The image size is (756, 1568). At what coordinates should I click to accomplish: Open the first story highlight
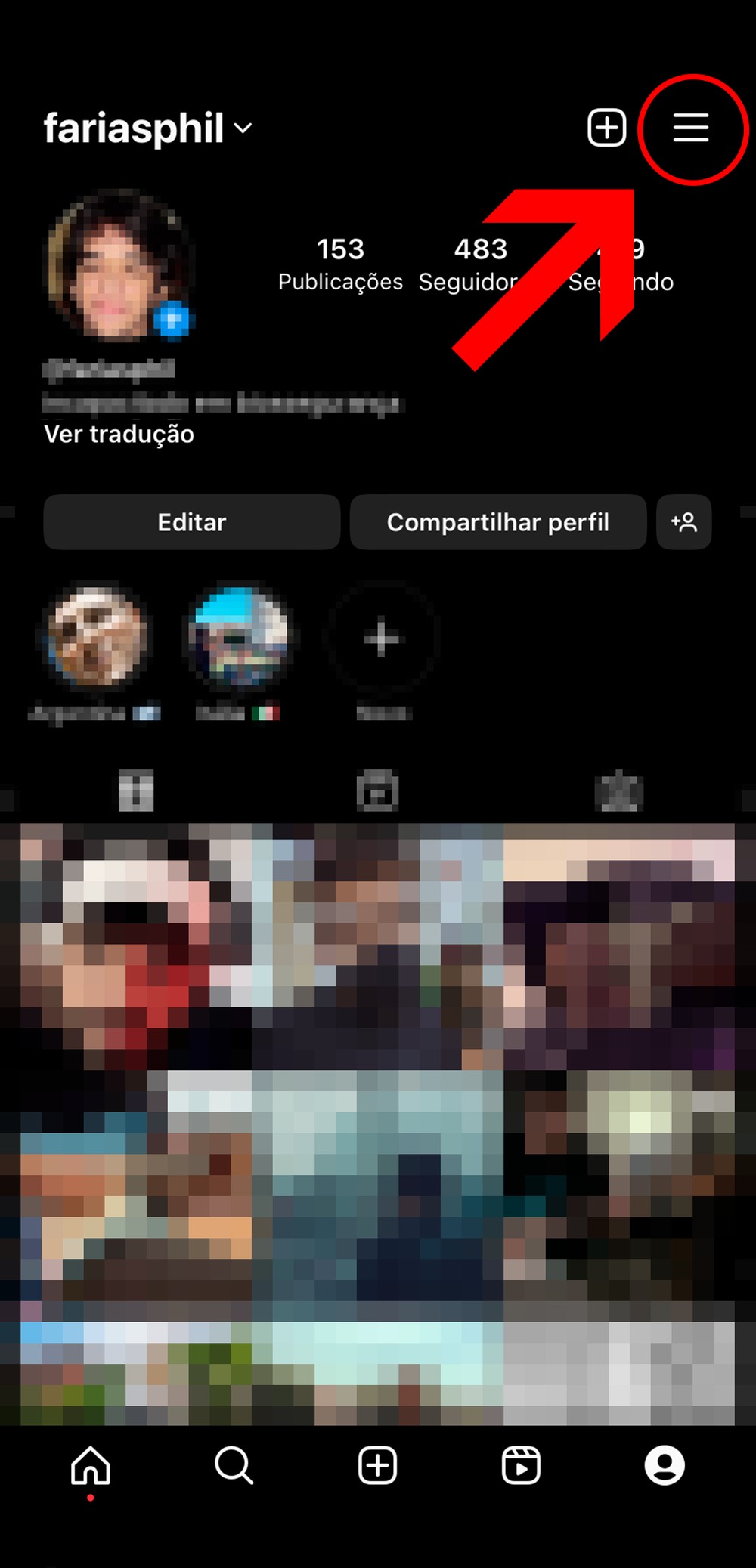[x=94, y=639]
